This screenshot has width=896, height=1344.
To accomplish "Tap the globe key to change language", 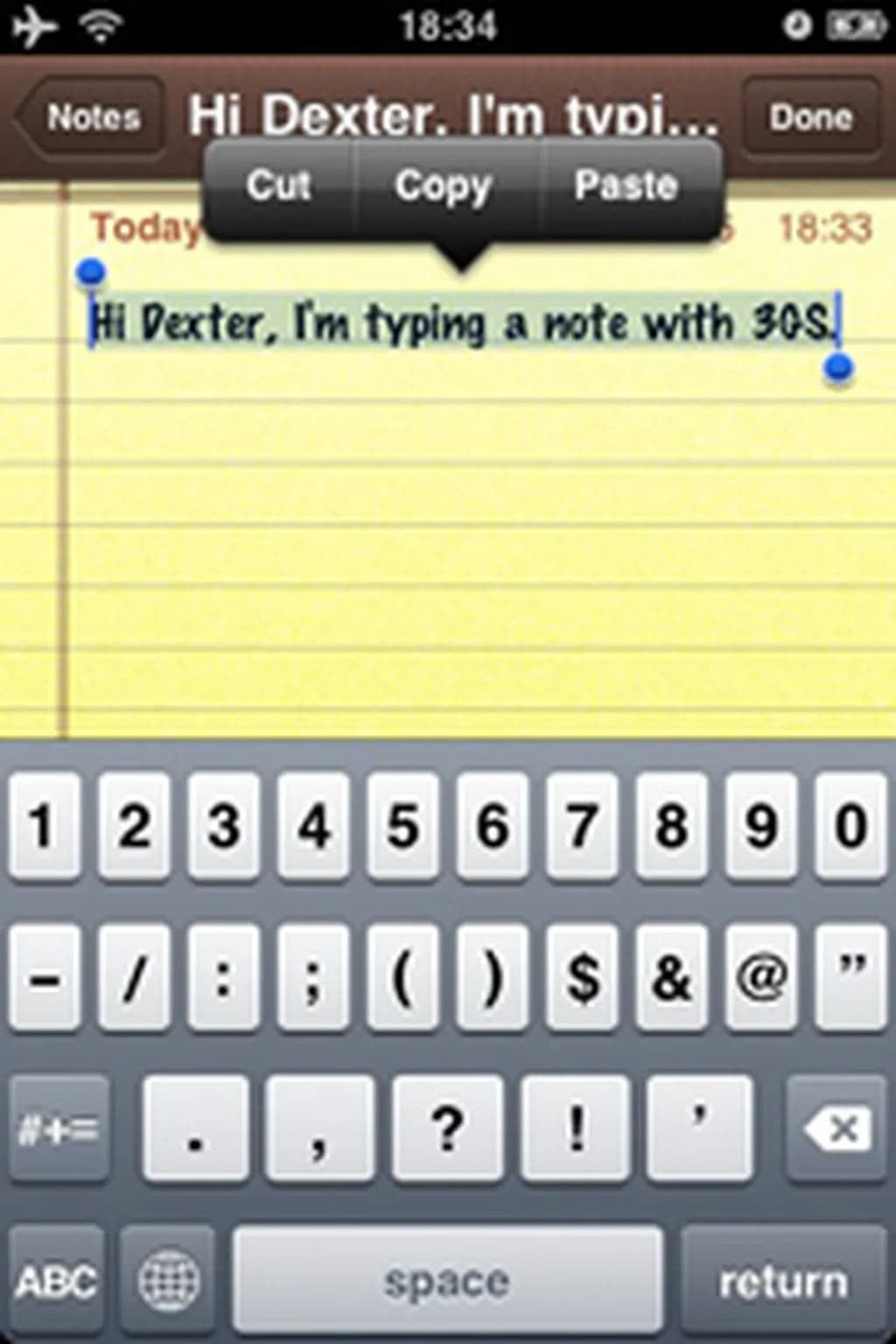I will pyautogui.click(x=169, y=1282).
